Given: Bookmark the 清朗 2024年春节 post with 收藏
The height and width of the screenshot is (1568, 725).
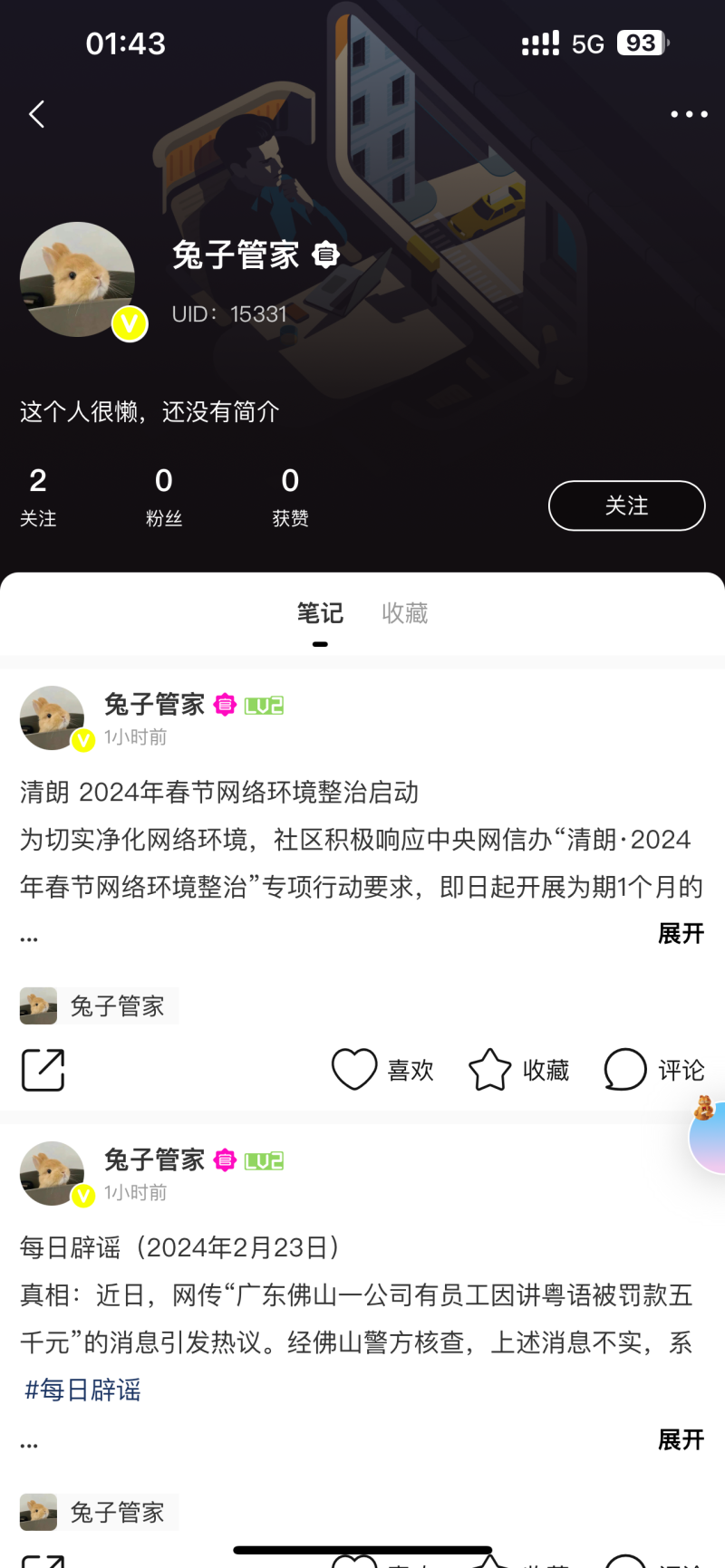Looking at the screenshot, I should (x=518, y=1070).
